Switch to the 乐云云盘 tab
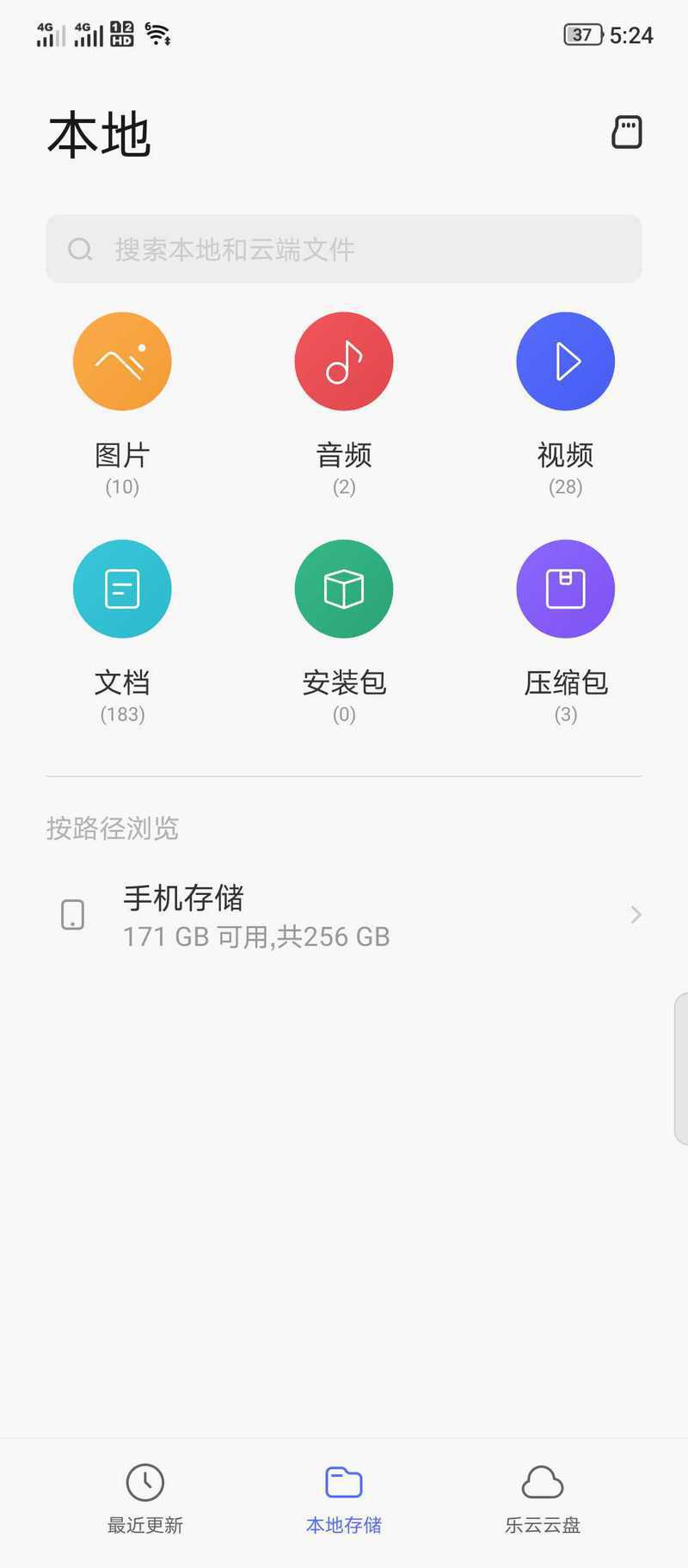Viewport: 688px width, 1568px height. tap(543, 1499)
